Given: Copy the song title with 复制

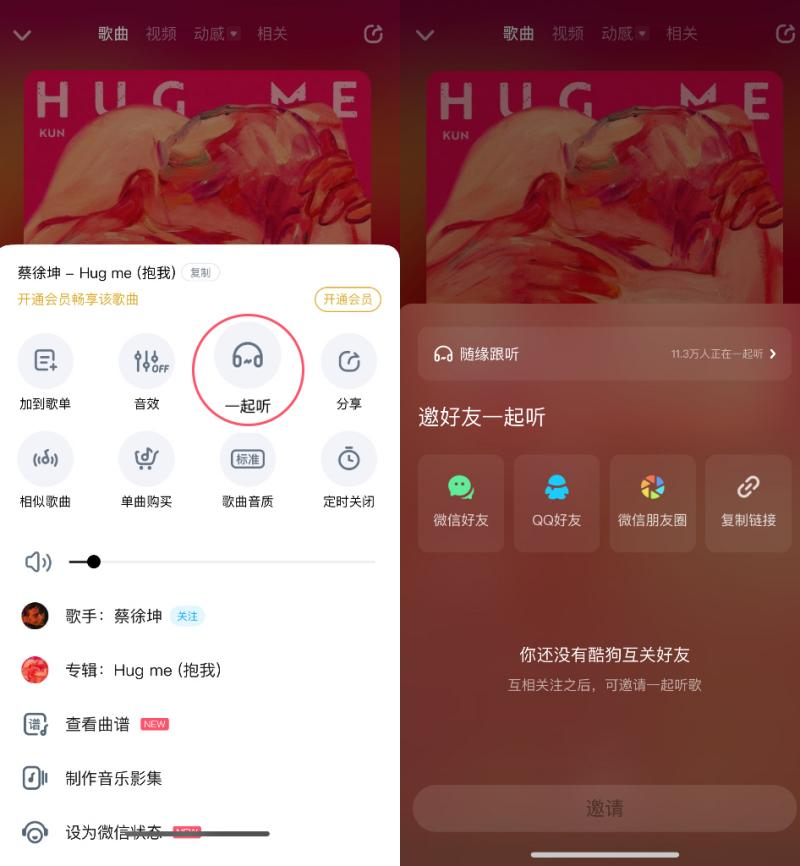Looking at the screenshot, I should [201, 272].
